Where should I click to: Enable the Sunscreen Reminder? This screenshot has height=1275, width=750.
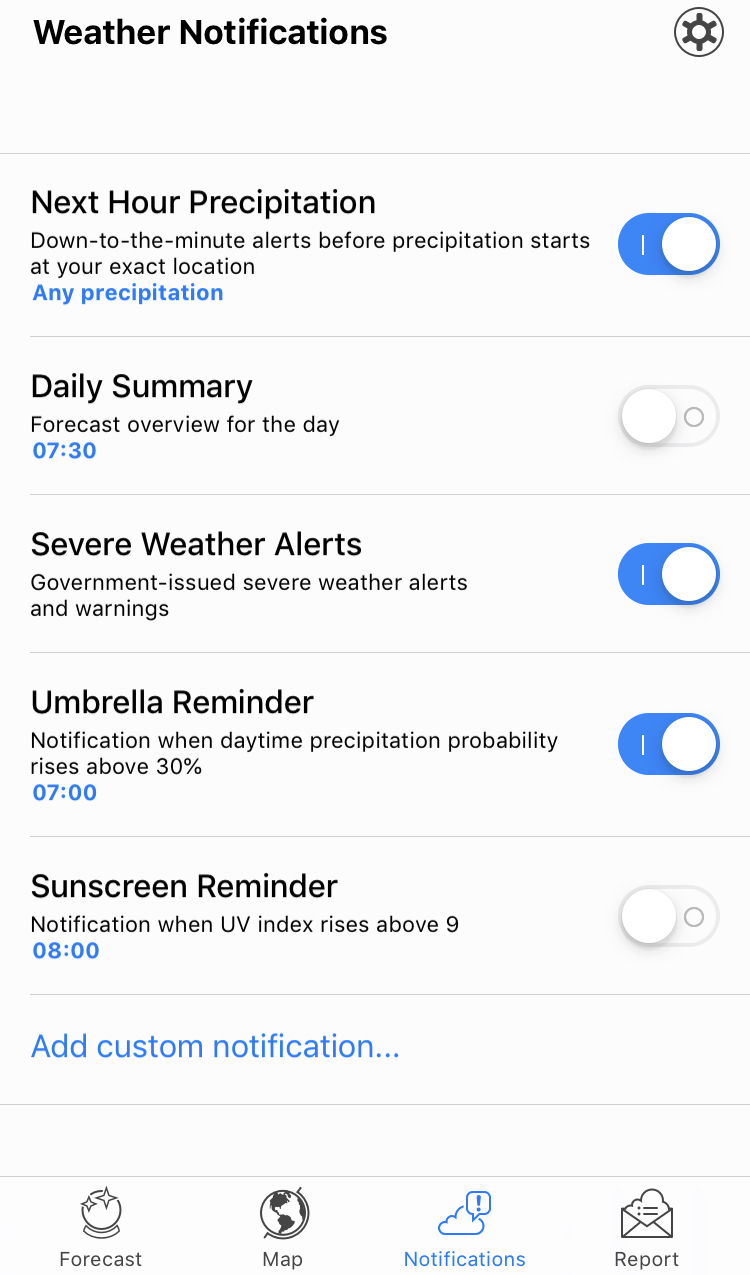(x=669, y=916)
